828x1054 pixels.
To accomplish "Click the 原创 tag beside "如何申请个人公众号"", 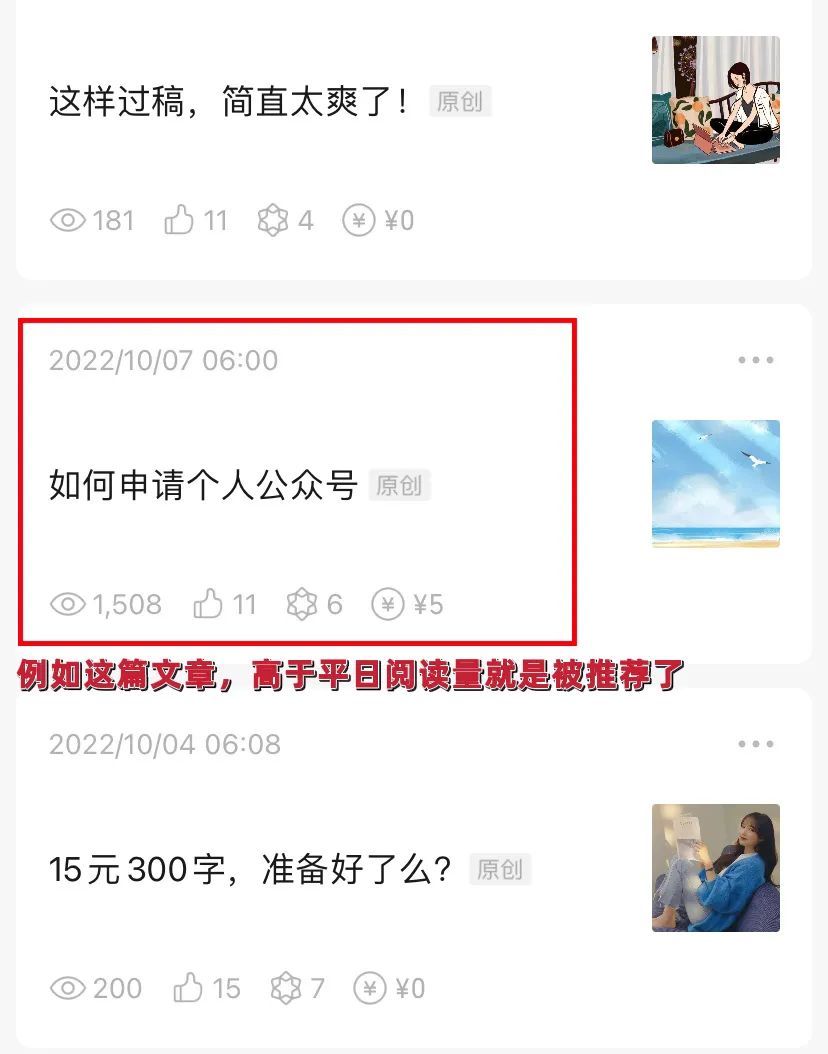I will [x=399, y=486].
